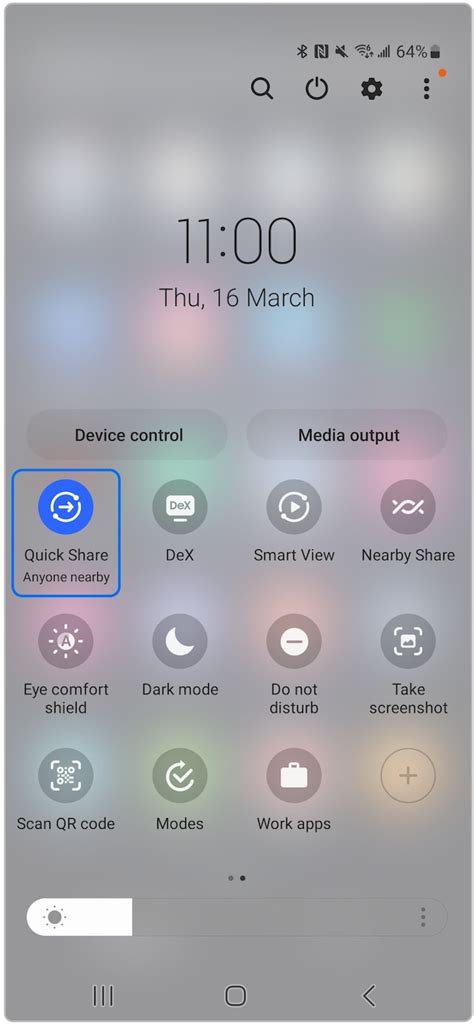Turn on DeX
Image resolution: width=474 pixels, height=1027 pixels.
[x=179, y=507]
